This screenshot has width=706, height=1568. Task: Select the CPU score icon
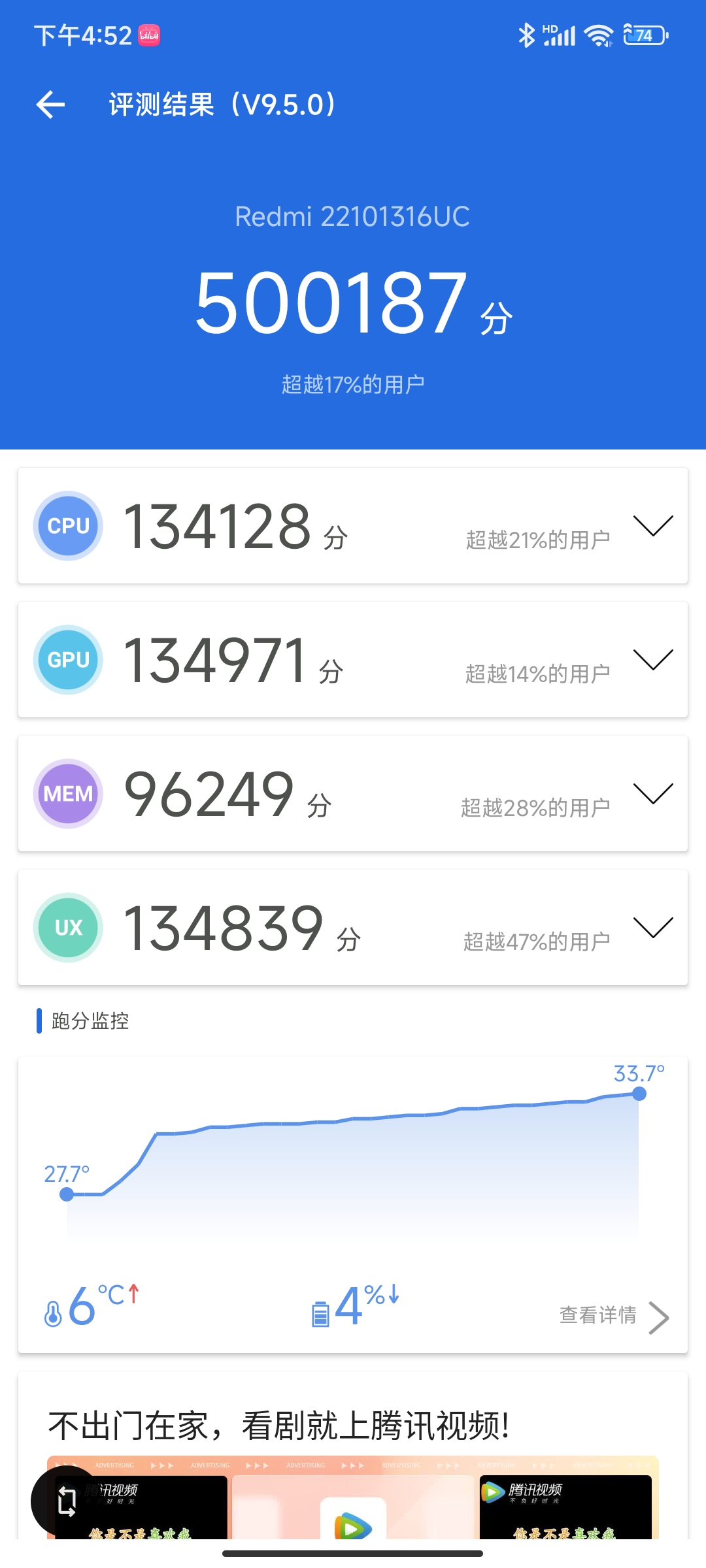pyautogui.click(x=67, y=525)
